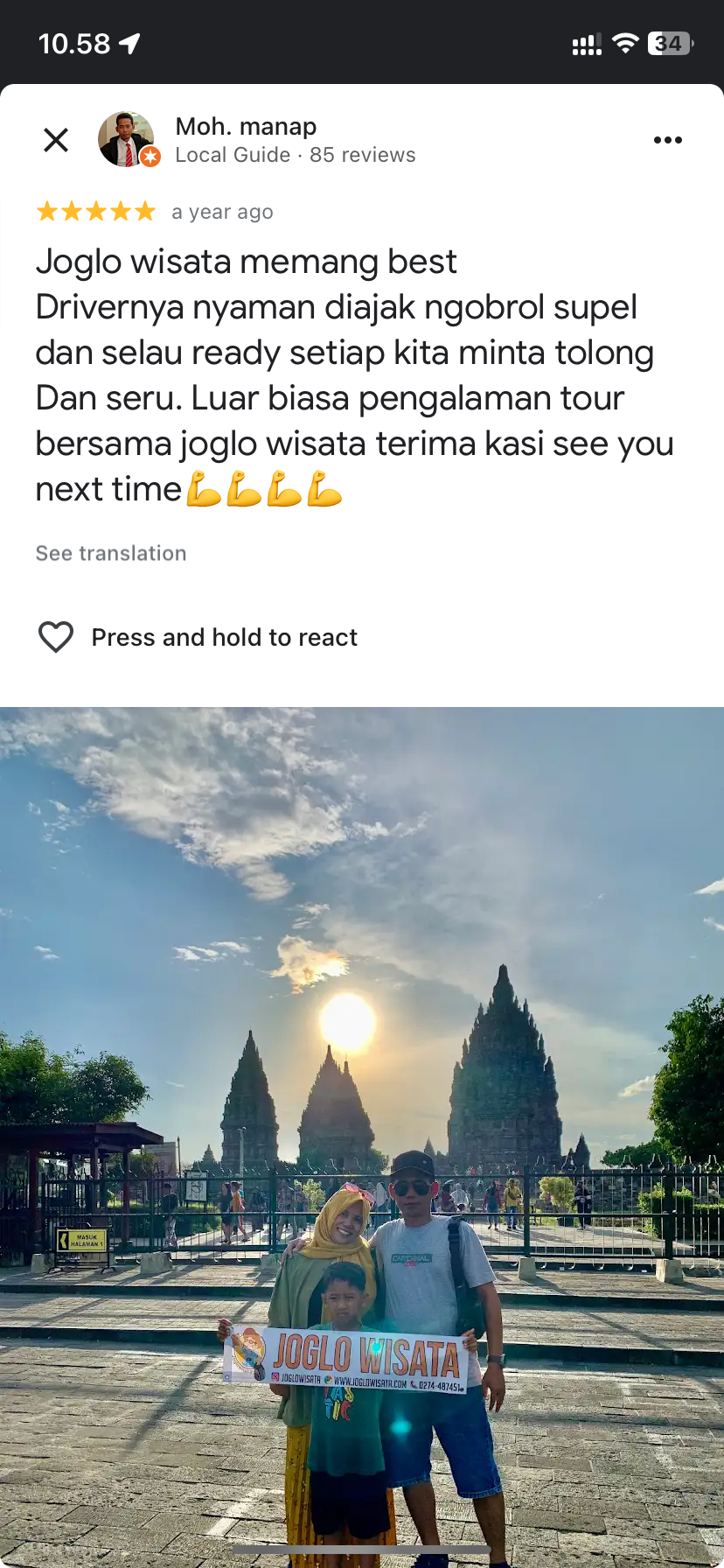Screen dimensions: 724x1568
Task: Tap See translation link
Action: pyautogui.click(x=111, y=553)
